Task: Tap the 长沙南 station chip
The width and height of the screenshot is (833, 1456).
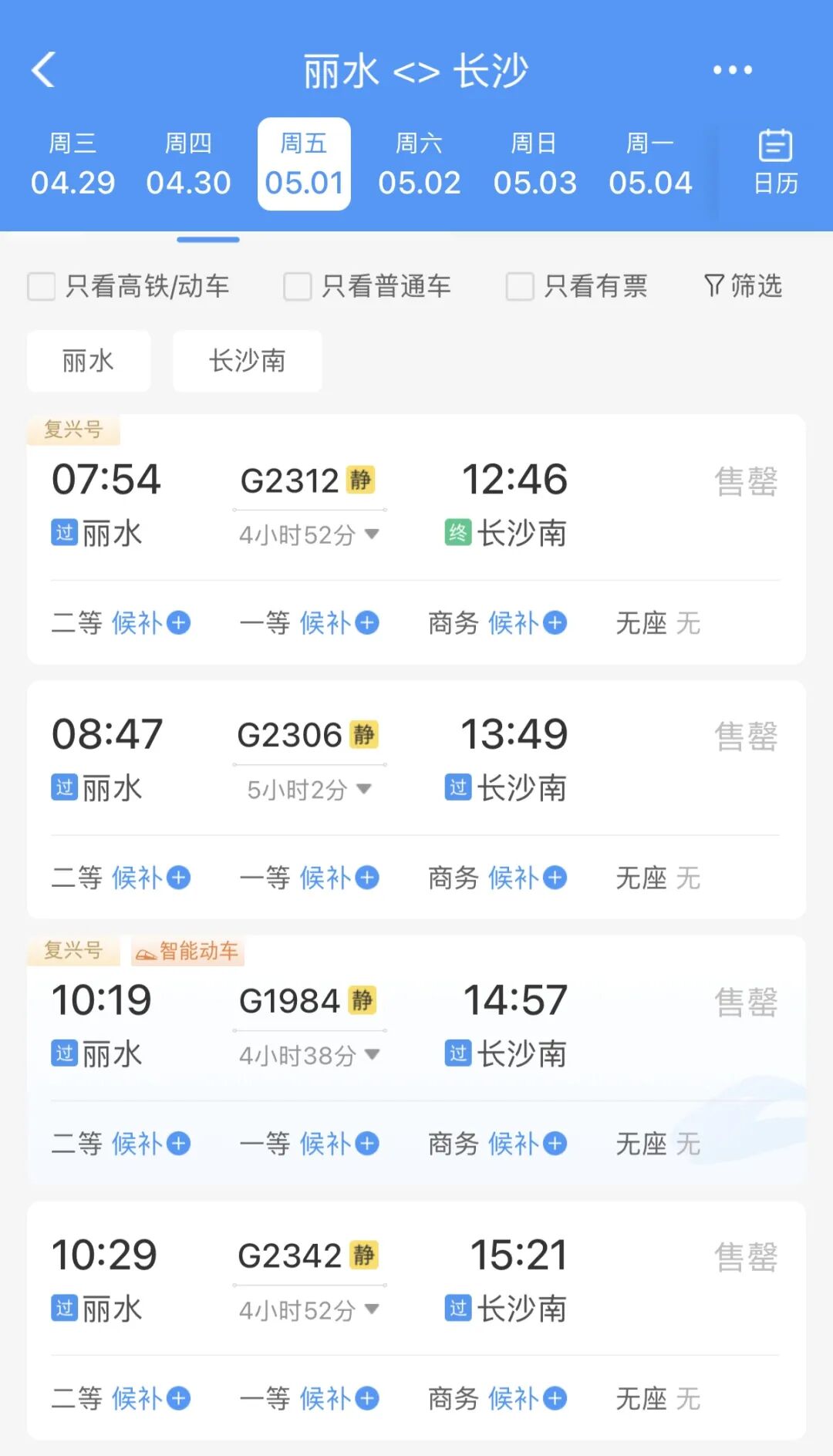Action: (247, 361)
